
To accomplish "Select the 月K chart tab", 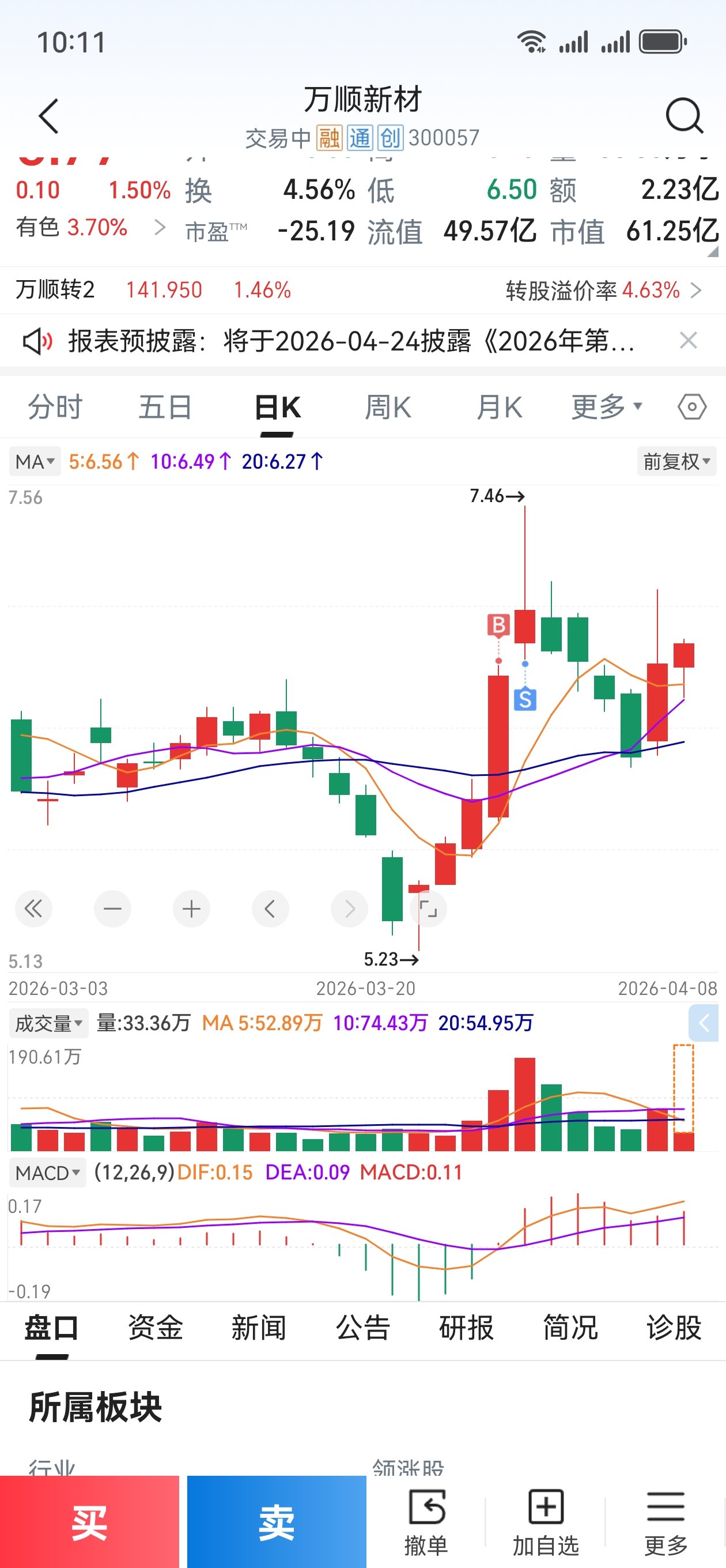I will tap(499, 407).
